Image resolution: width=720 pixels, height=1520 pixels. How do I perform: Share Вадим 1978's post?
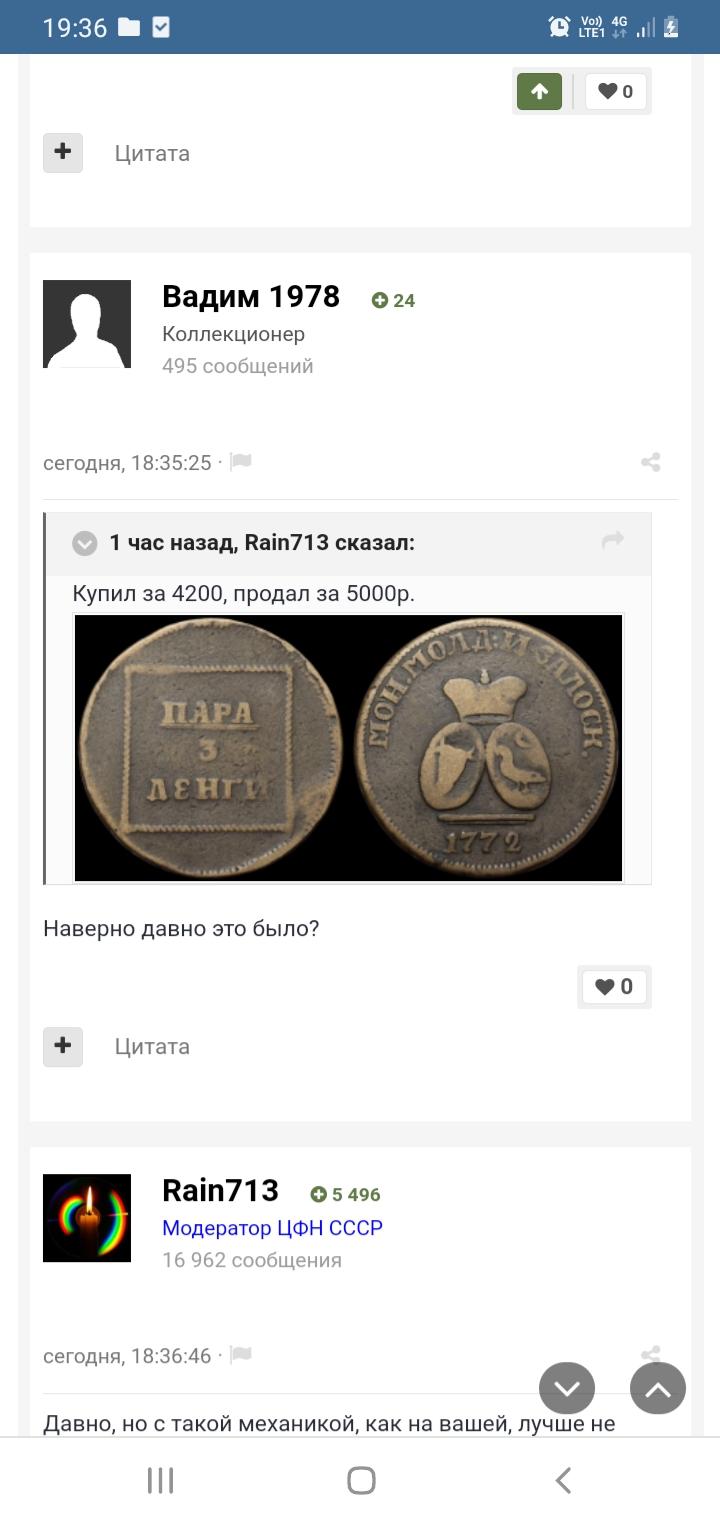click(651, 462)
